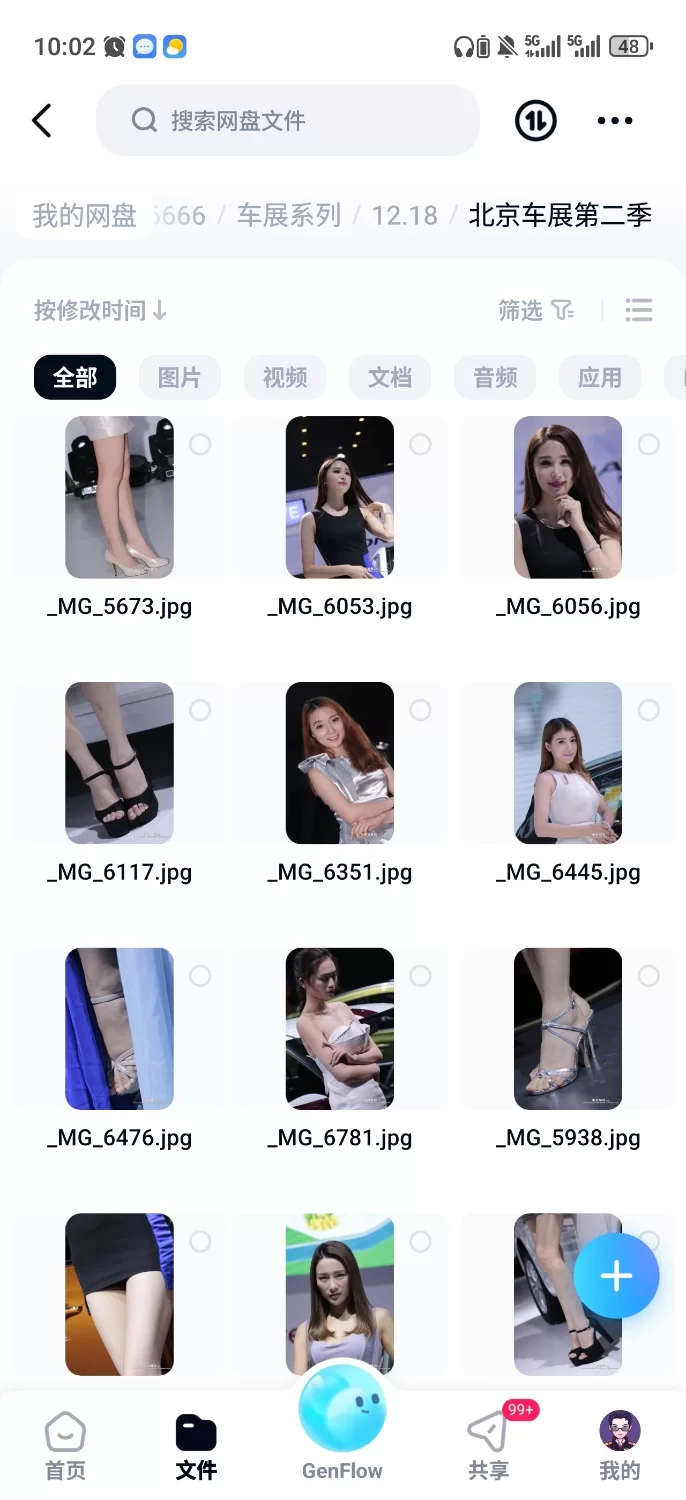686x1500 pixels.
Task: Go back using the top arrow
Action: (x=41, y=121)
